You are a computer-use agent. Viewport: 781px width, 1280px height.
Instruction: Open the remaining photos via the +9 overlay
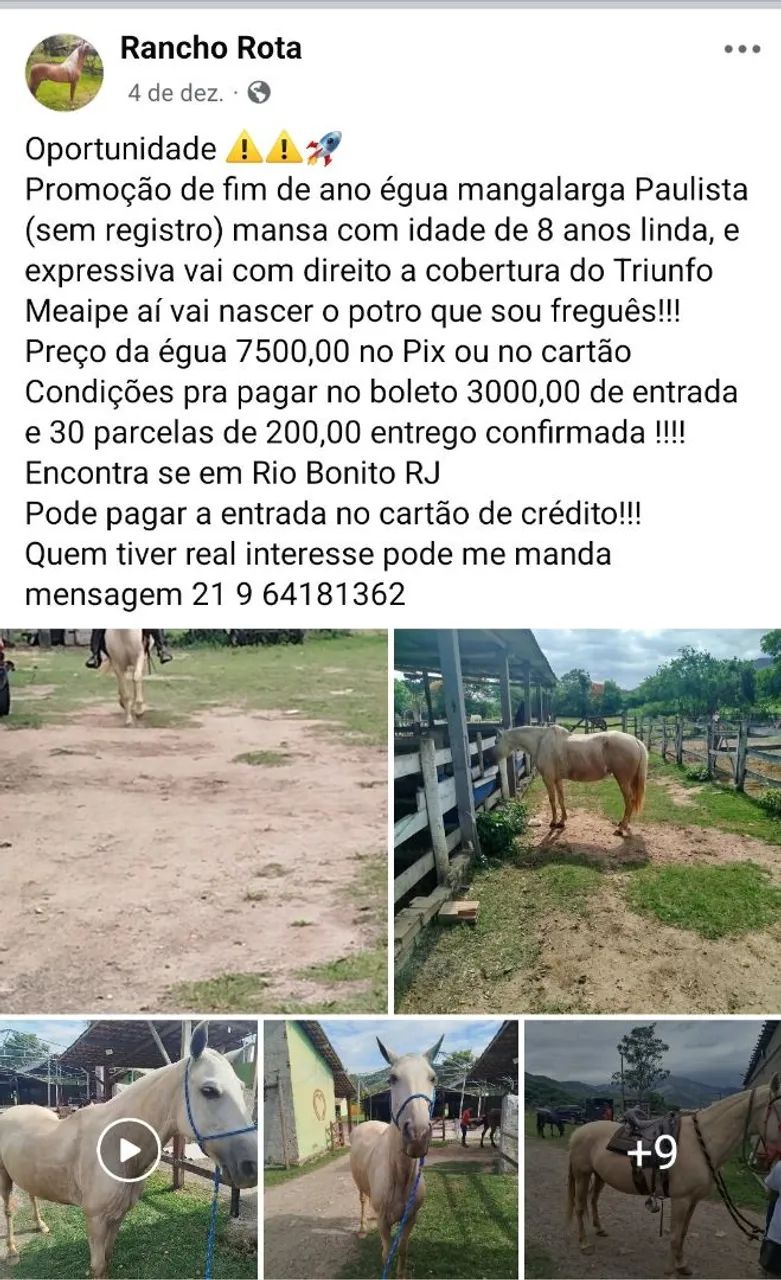(651, 1152)
